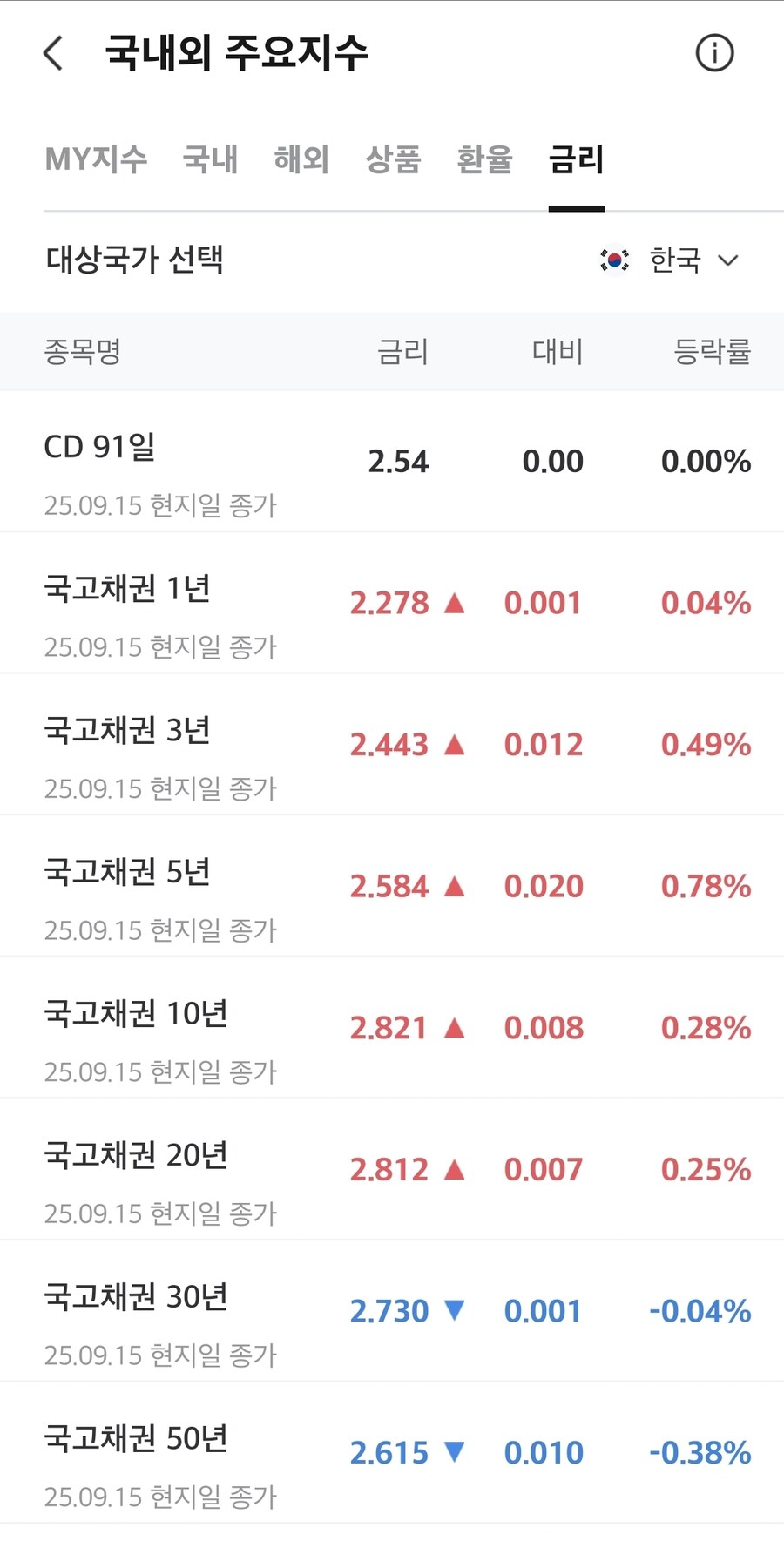Expand the chevron next to 한국
The height and width of the screenshot is (1548, 784).
[730, 260]
